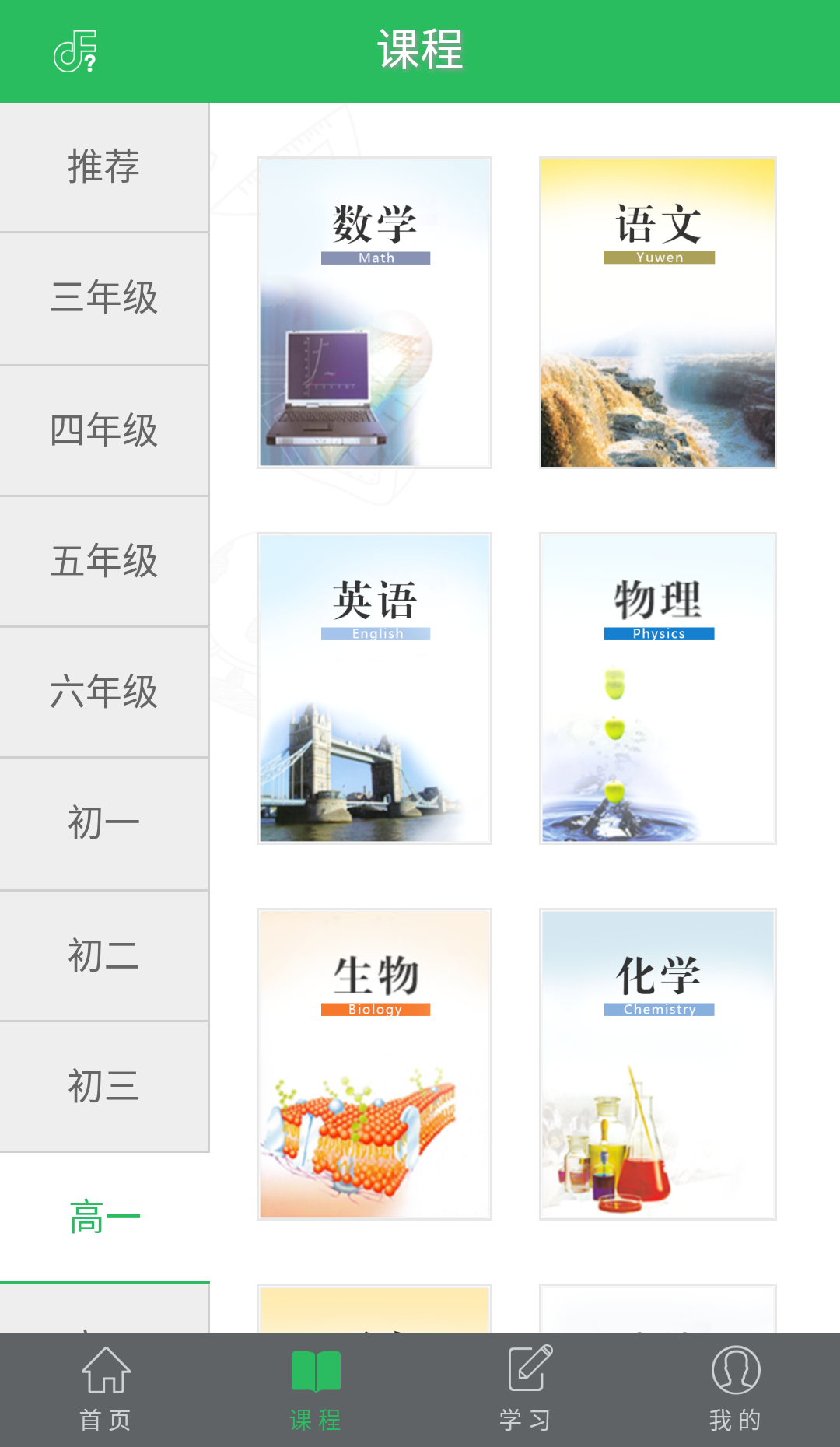The height and width of the screenshot is (1447, 840).
Task: Select the 推荐 category
Action: [x=104, y=167]
